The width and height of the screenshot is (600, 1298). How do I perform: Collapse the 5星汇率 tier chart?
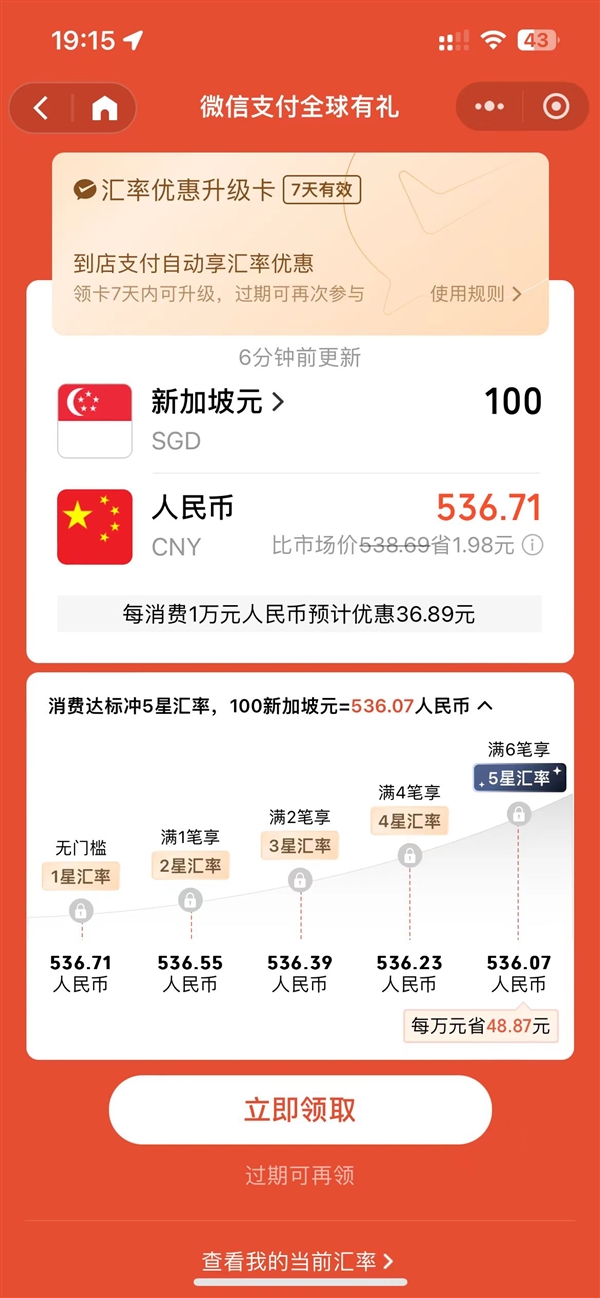[x=486, y=706]
